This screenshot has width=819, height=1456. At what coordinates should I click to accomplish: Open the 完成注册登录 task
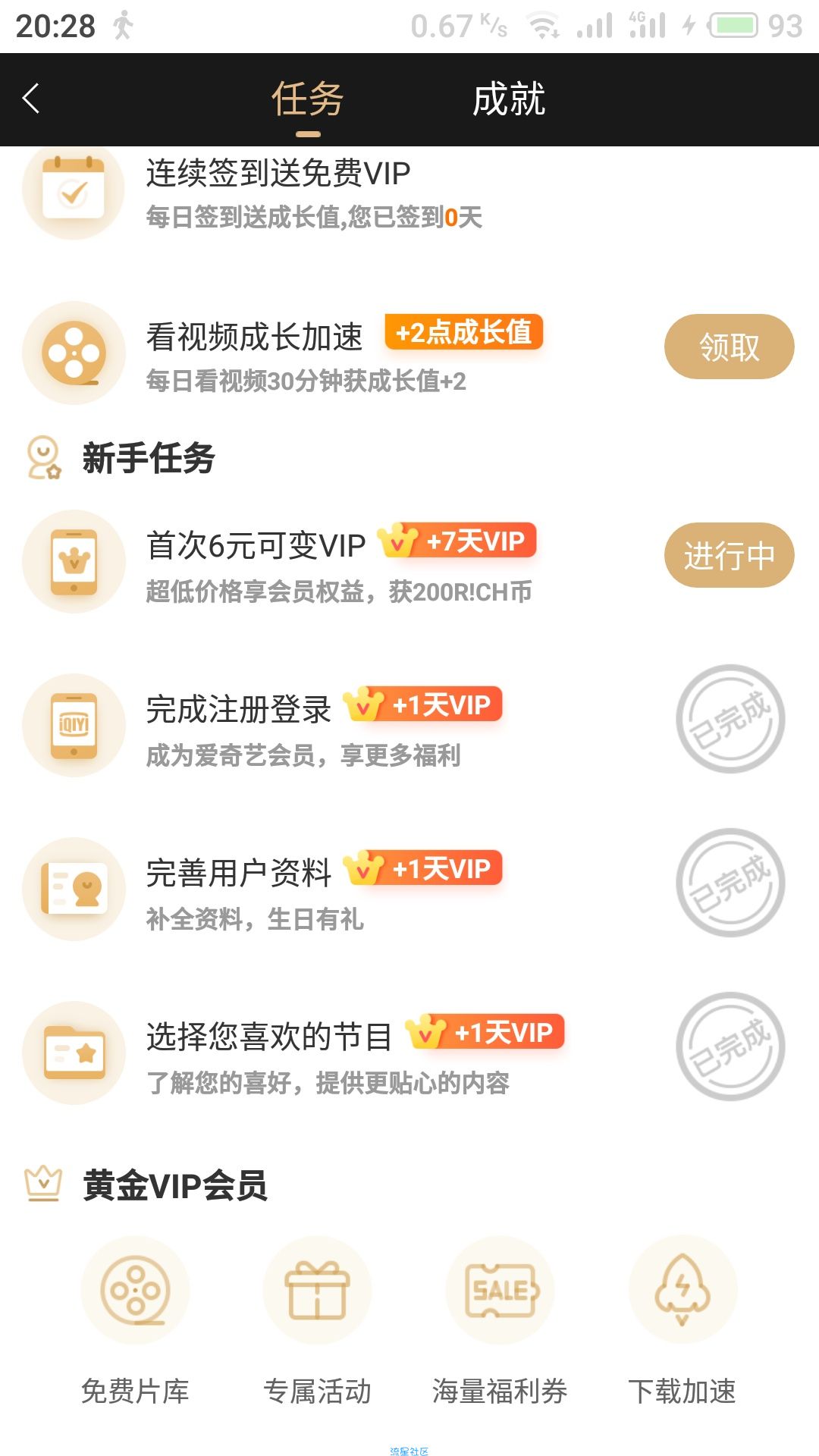tap(409, 726)
